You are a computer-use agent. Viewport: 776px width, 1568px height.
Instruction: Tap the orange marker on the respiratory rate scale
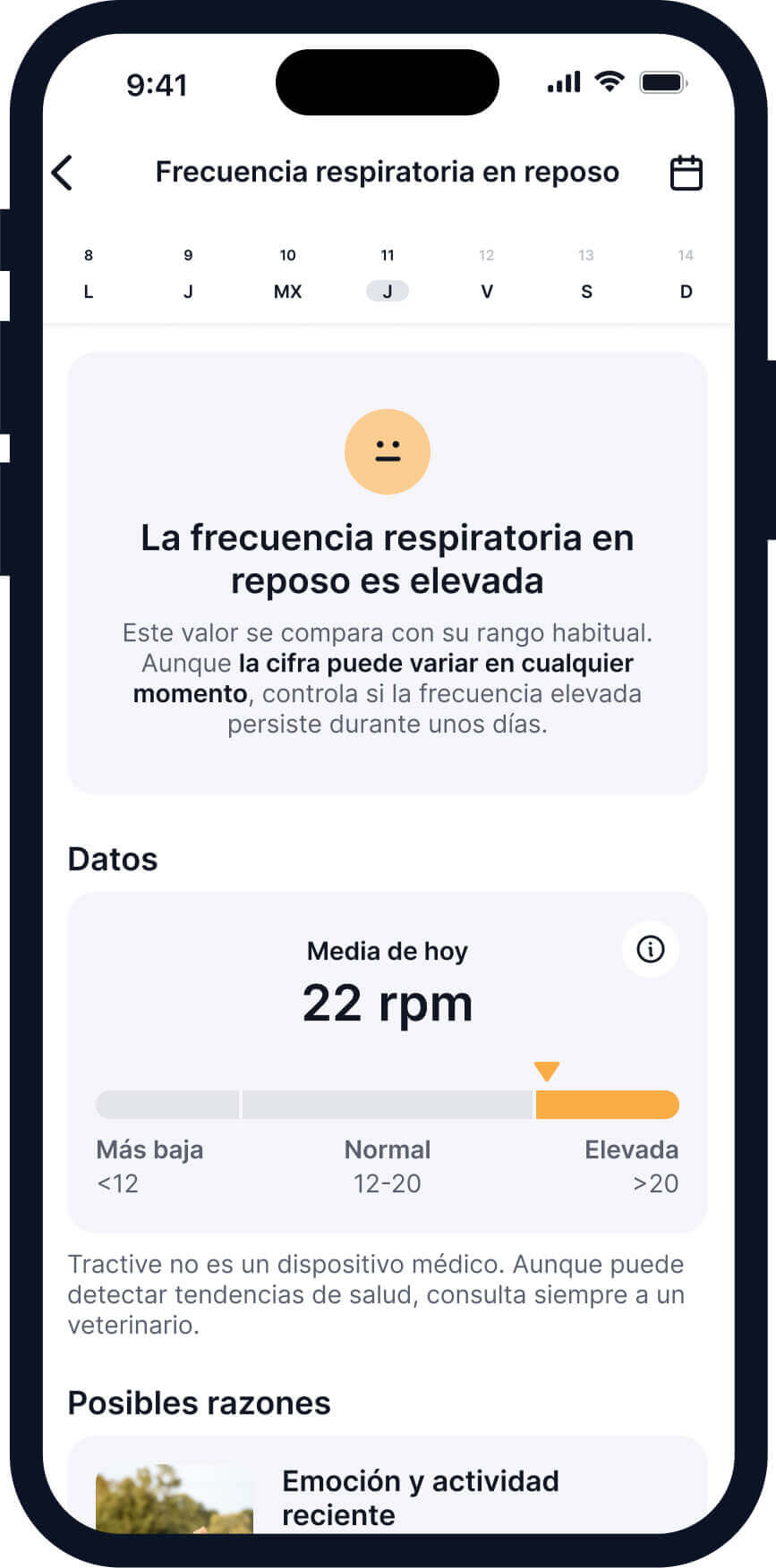click(548, 1070)
